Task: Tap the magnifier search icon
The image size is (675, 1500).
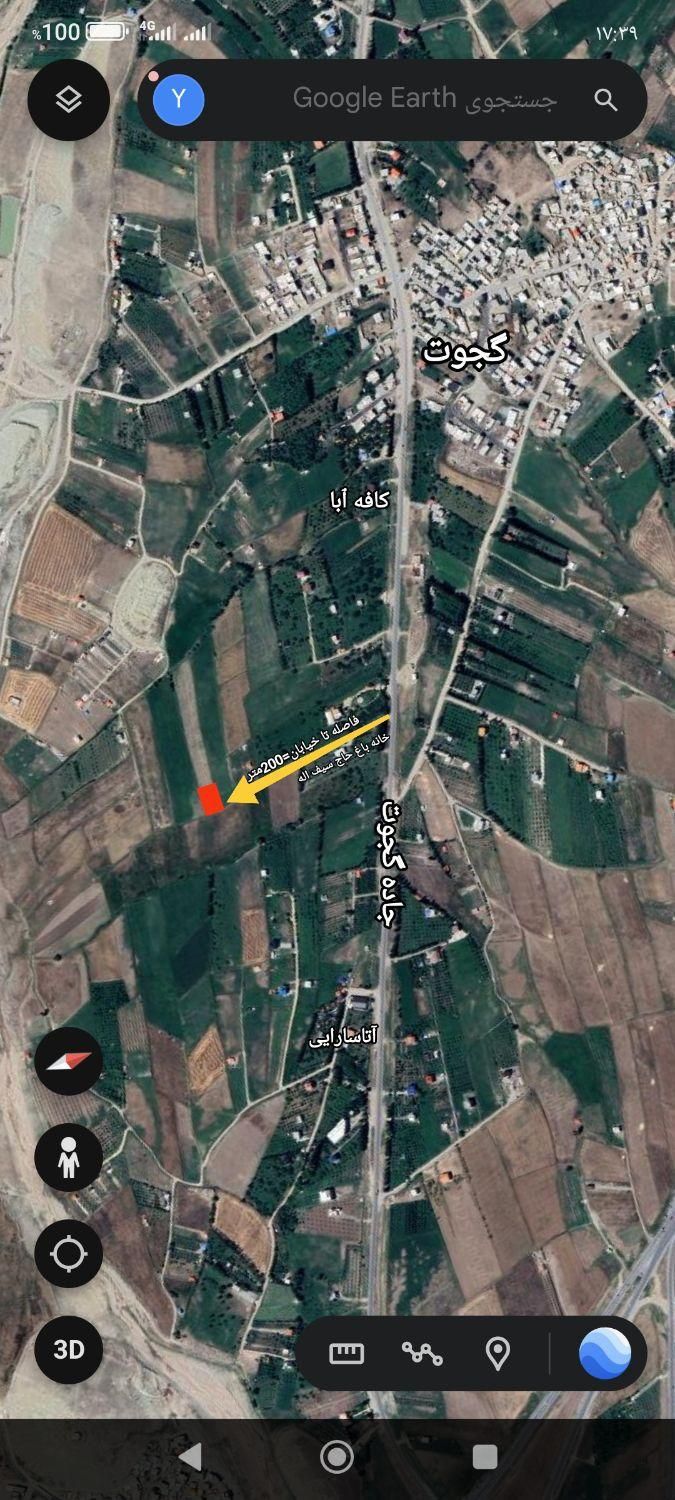Action: 605,99
